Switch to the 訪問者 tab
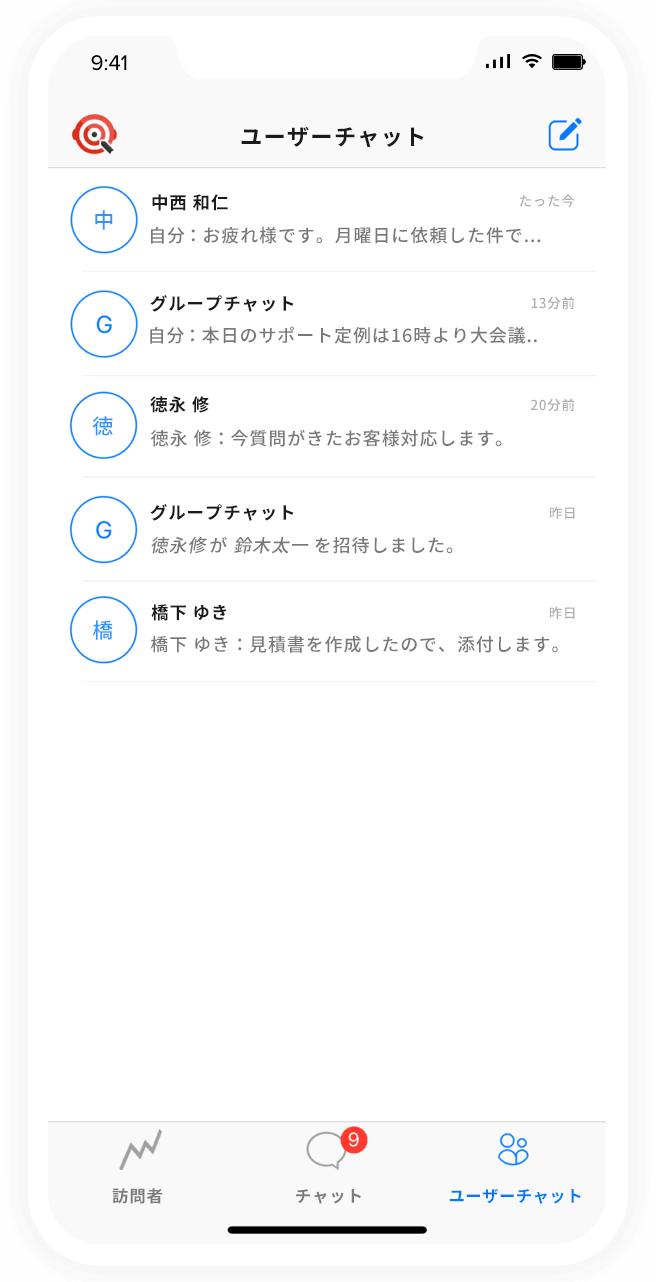The height and width of the screenshot is (1282, 656). pos(138,1168)
